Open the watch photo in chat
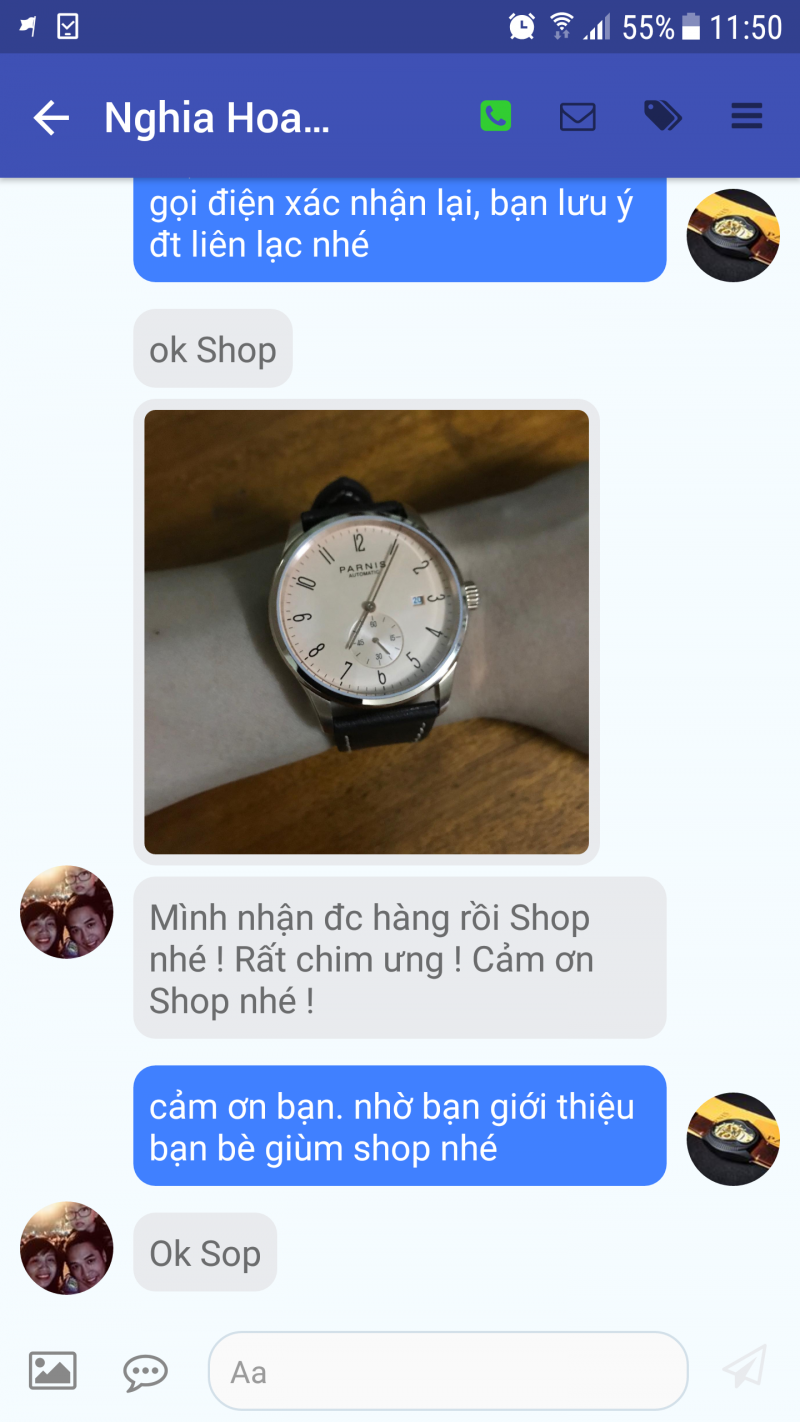This screenshot has width=800, height=1422. (x=366, y=632)
